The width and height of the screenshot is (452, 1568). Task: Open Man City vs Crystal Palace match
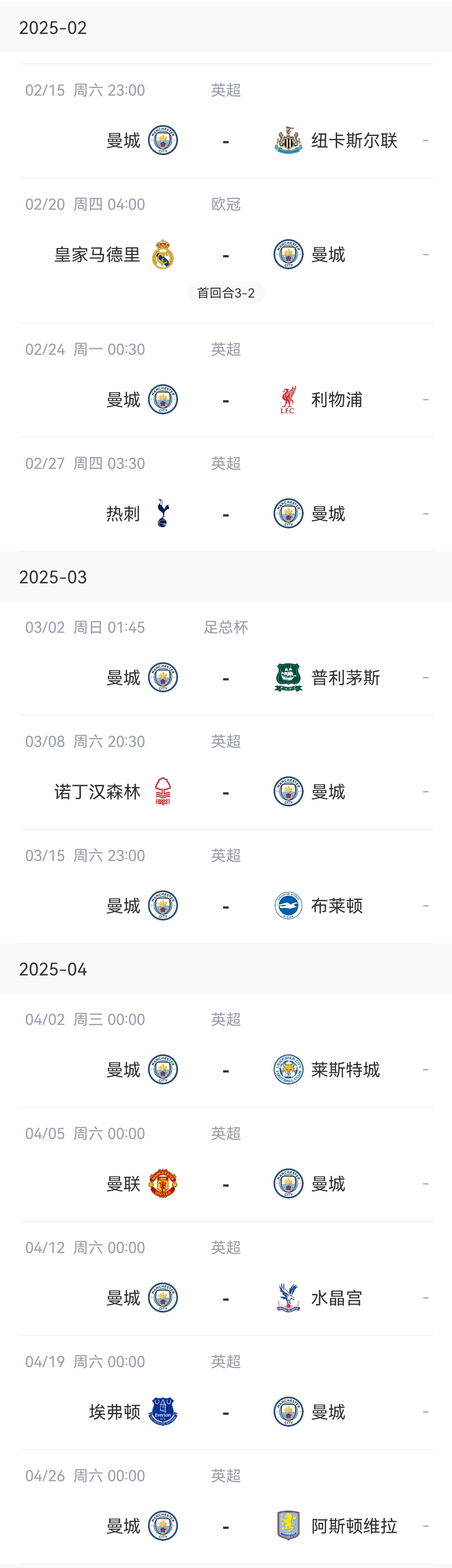pos(225,1298)
